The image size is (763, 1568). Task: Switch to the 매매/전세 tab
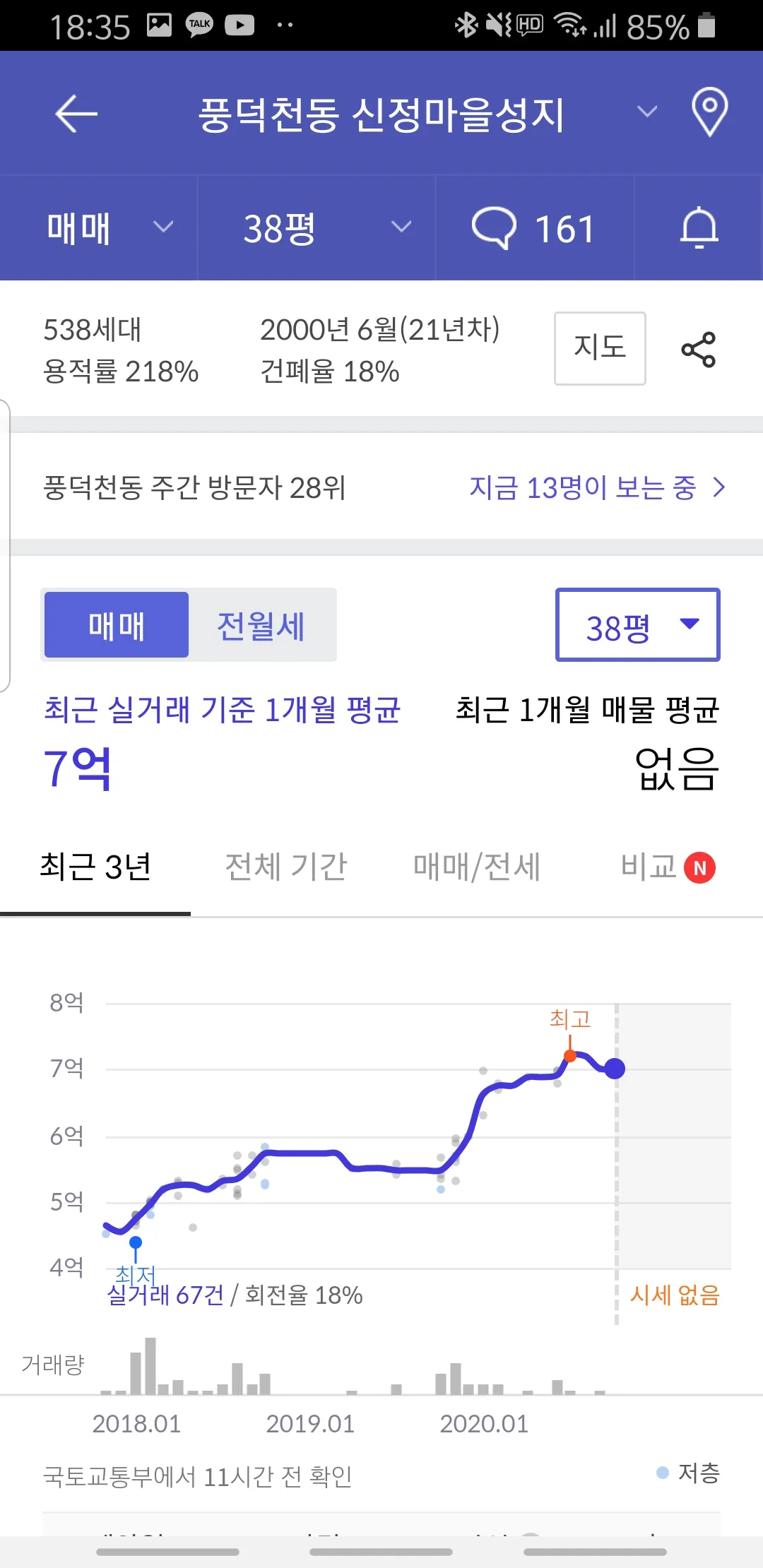[477, 867]
